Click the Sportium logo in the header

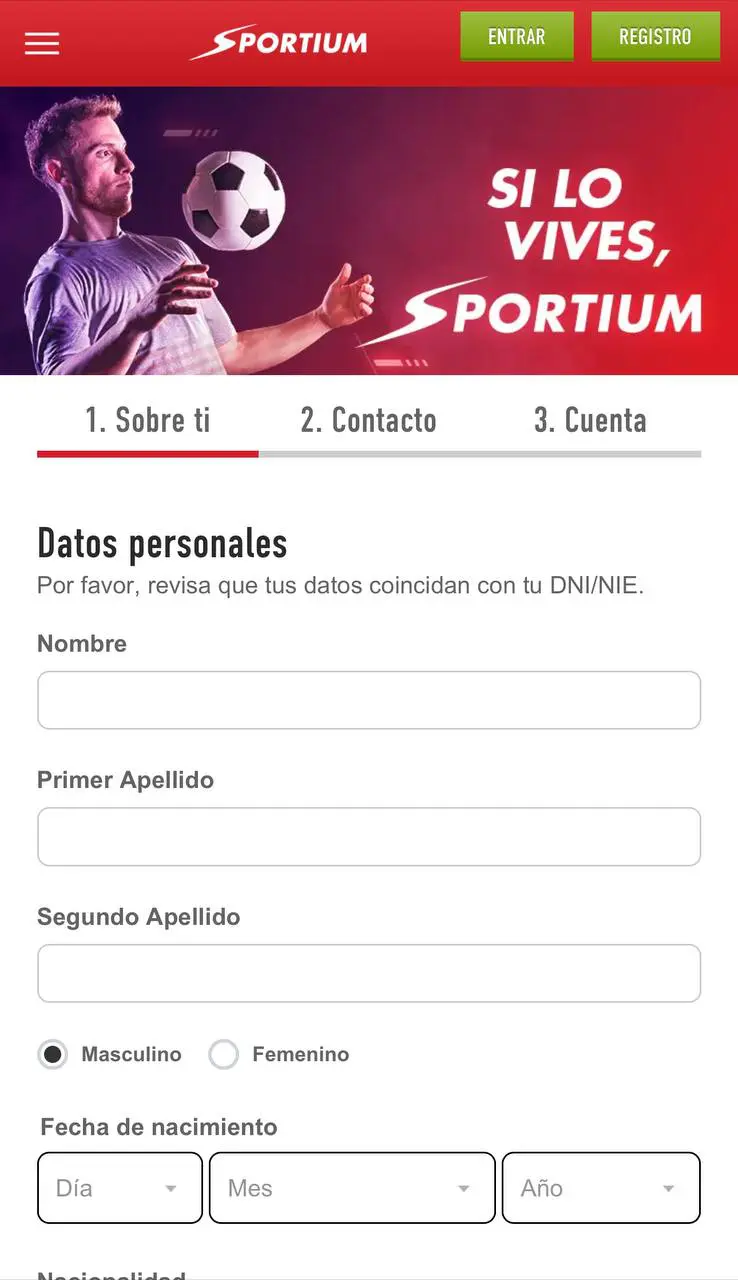(x=279, y=43)
